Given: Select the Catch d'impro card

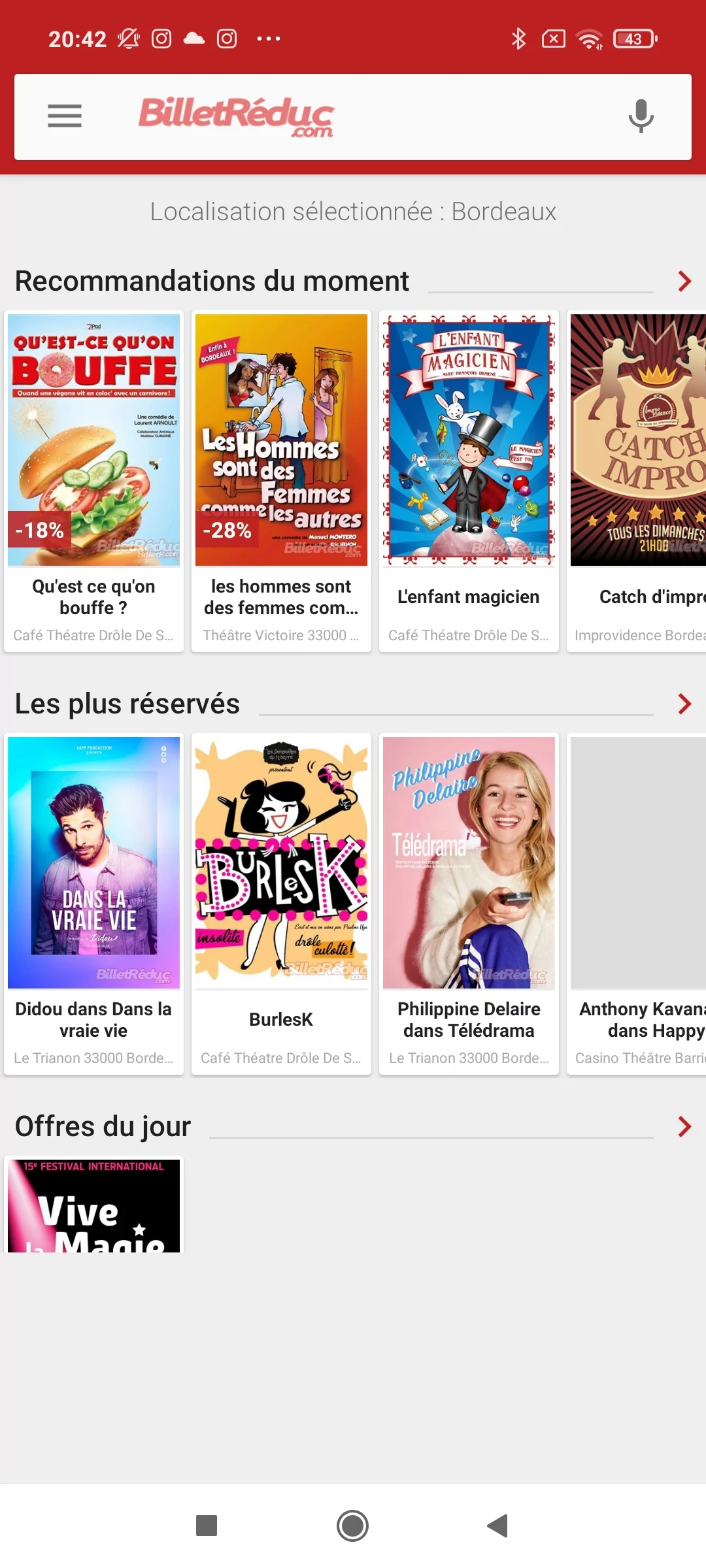Looking at the screenshot, I should pyautogui.click(x=637, y=480).
